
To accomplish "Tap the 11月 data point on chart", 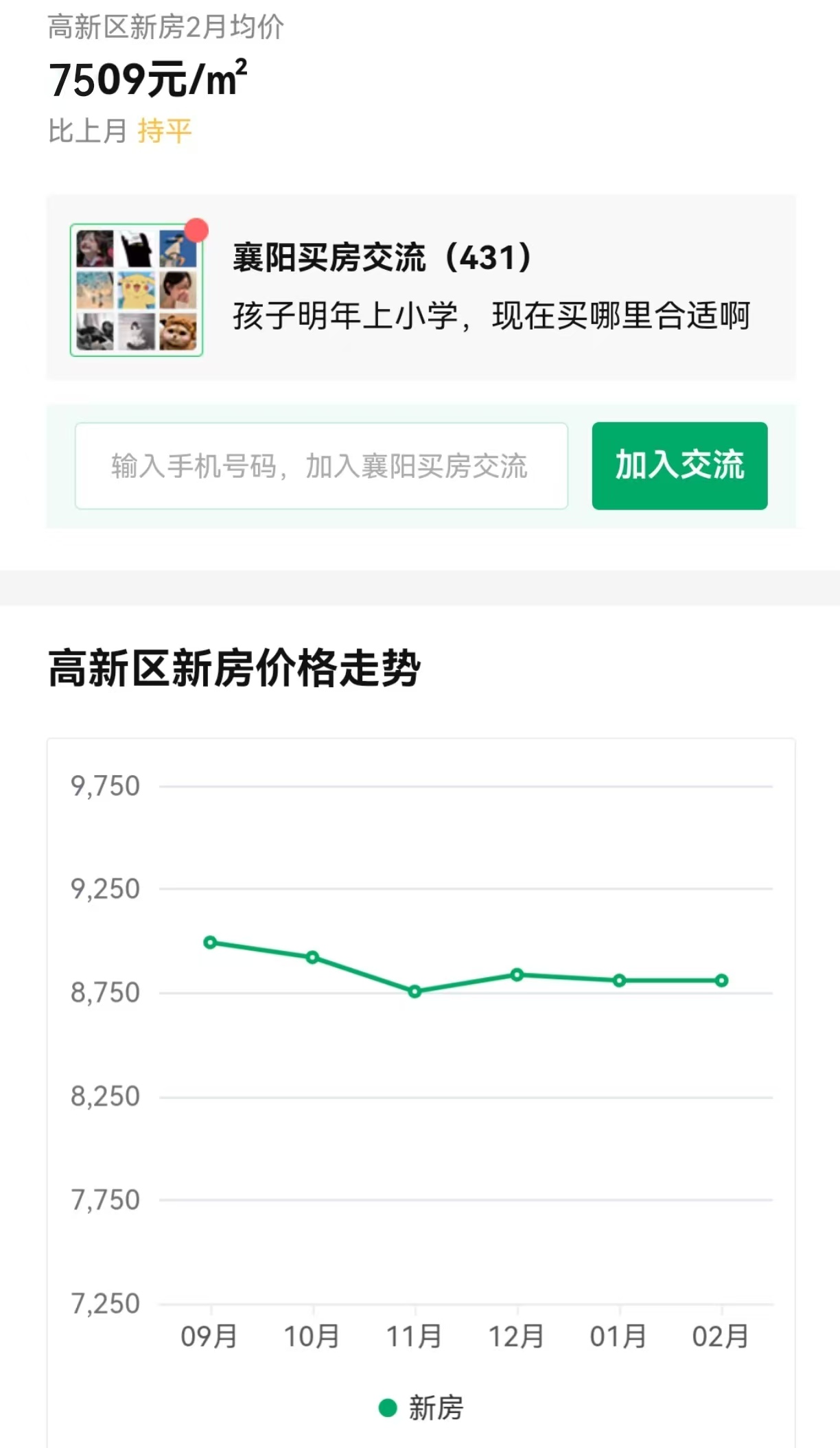I will (415, 991).
